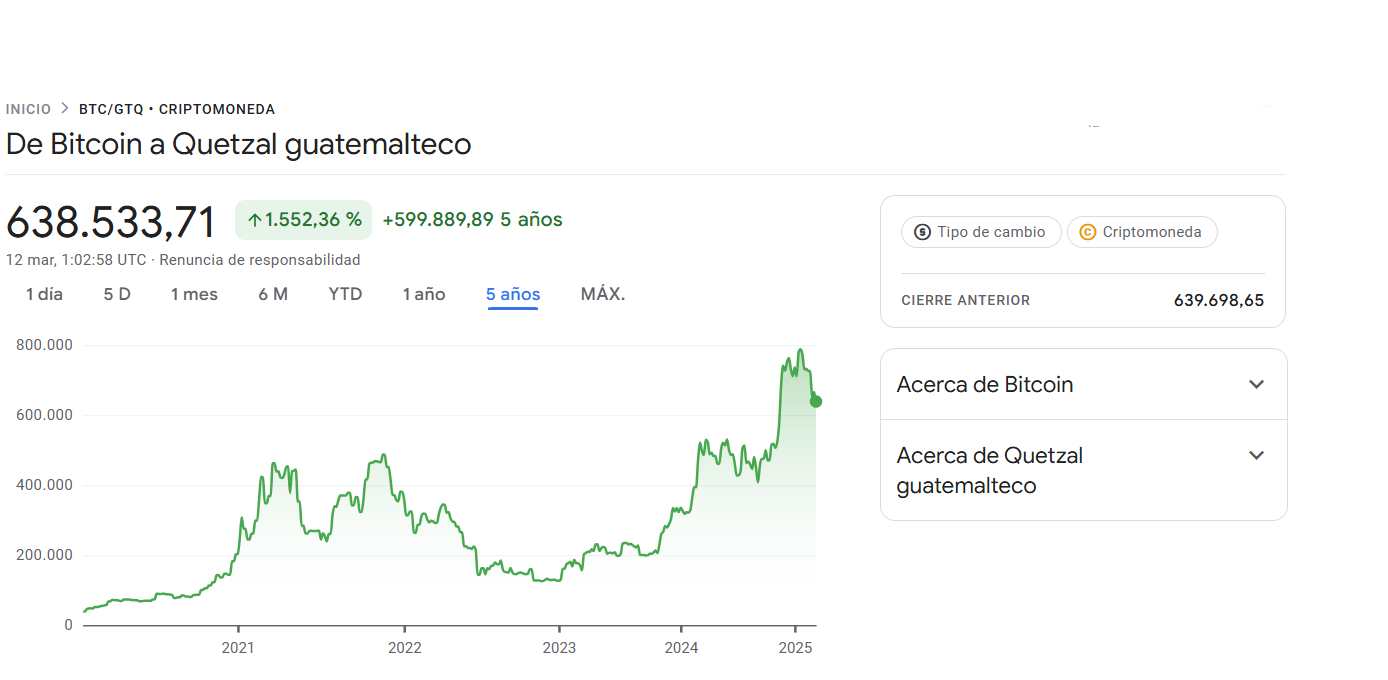This screenshot has height=680, width=1388.
Task: Go to the INICIO breadcrumb link
Action: [28, 109]
